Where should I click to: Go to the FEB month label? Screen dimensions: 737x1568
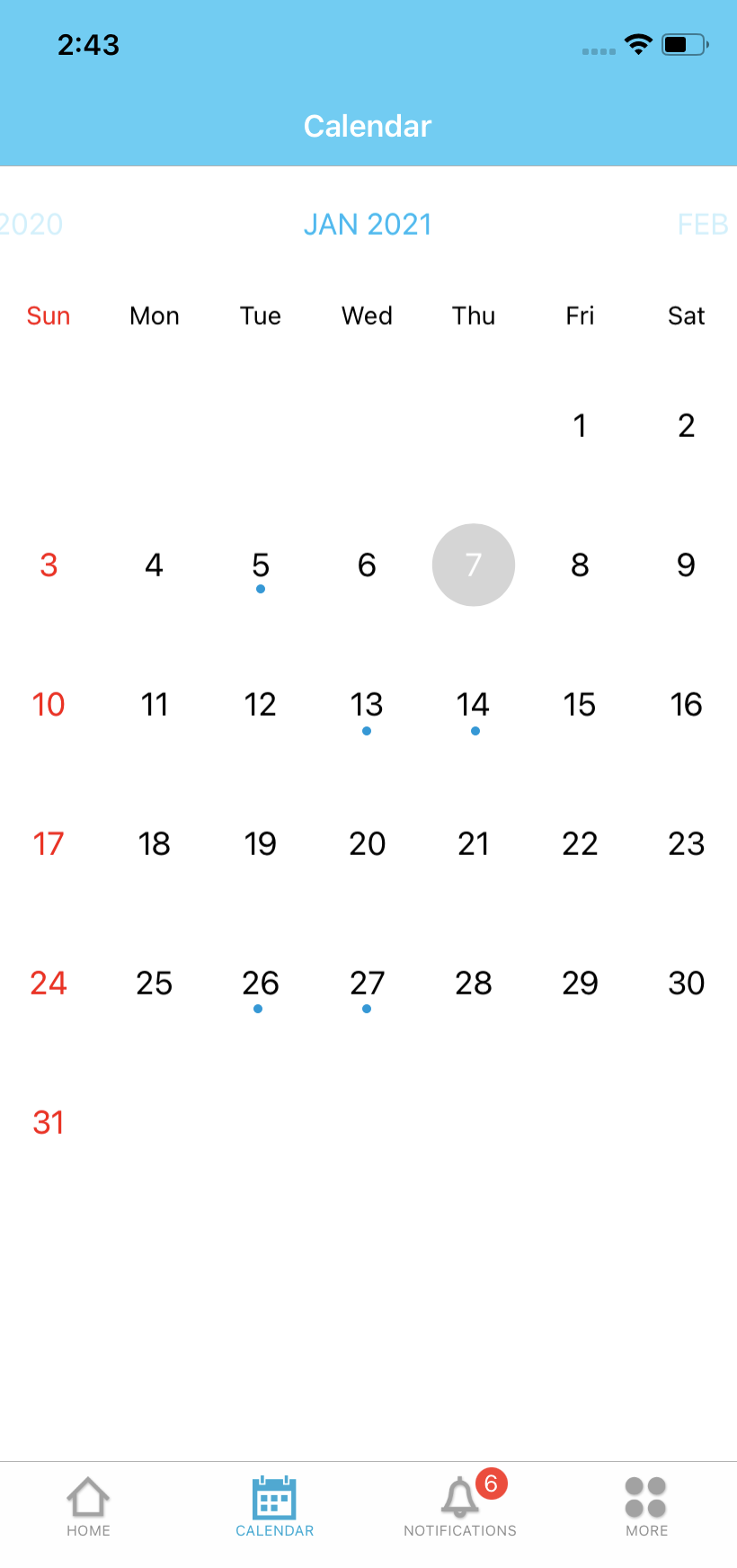(703, 224)
